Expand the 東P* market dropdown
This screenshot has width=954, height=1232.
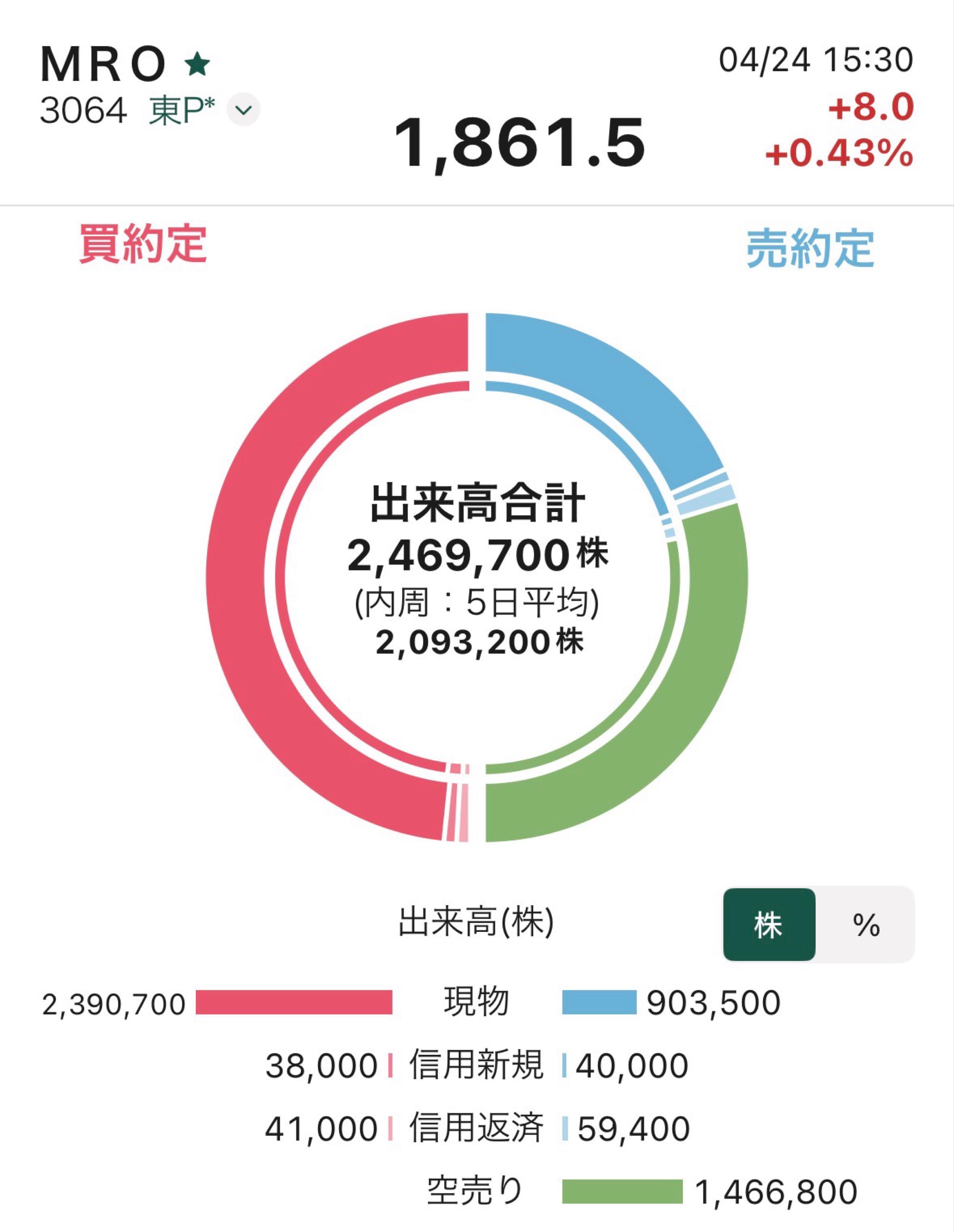(x=243, y=110)
